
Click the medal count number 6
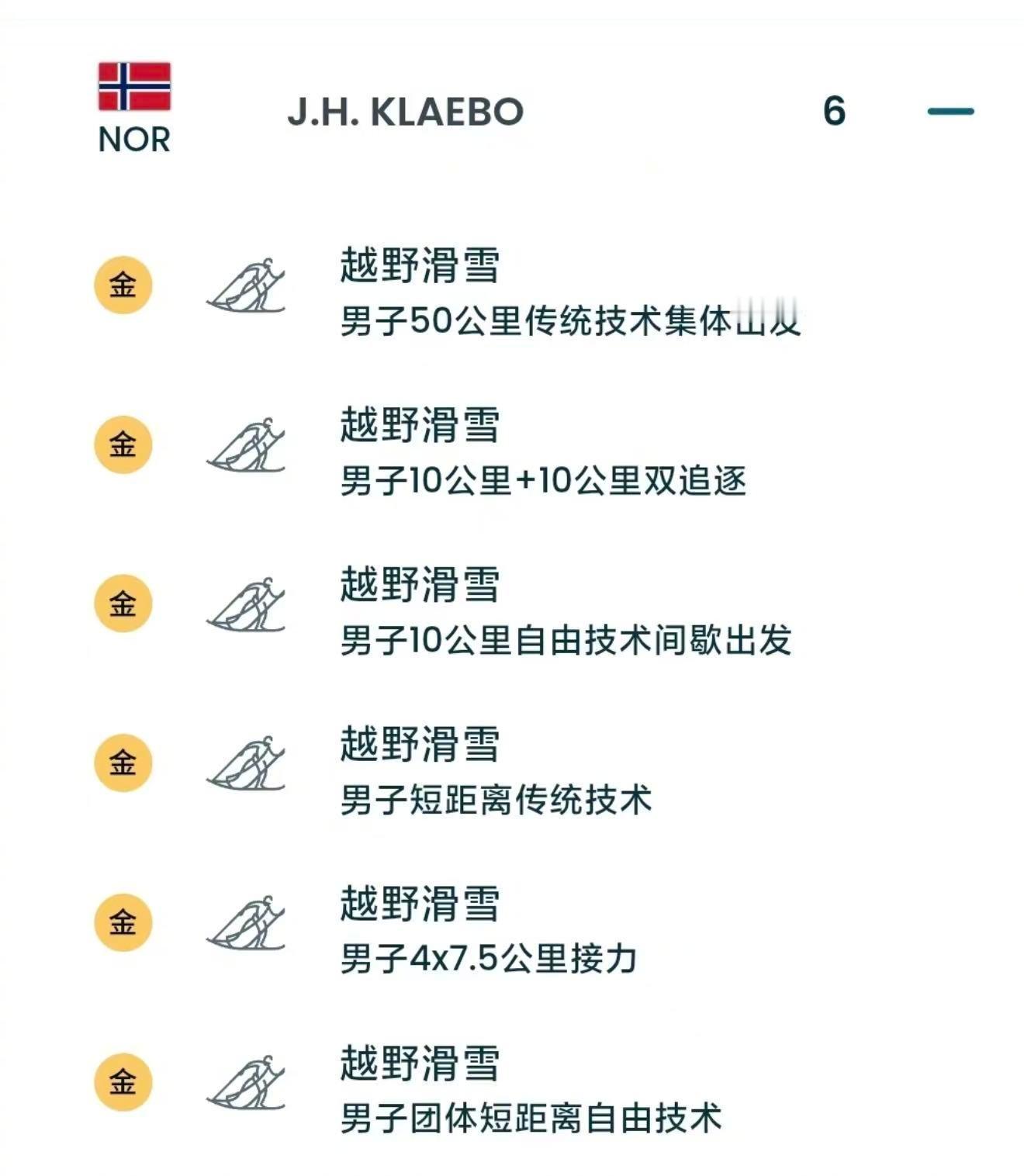(x=831, y=110)
